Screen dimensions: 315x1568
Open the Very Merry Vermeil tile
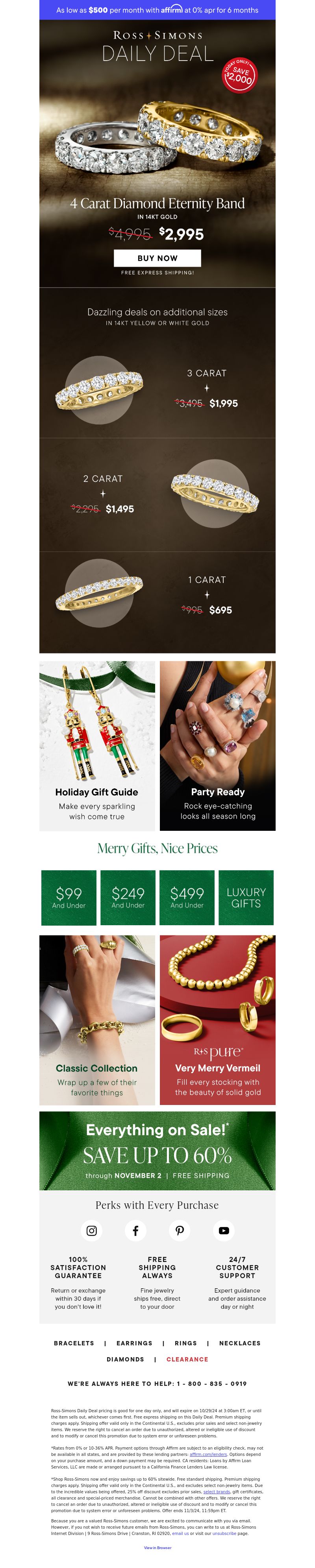pos(217,1020)
